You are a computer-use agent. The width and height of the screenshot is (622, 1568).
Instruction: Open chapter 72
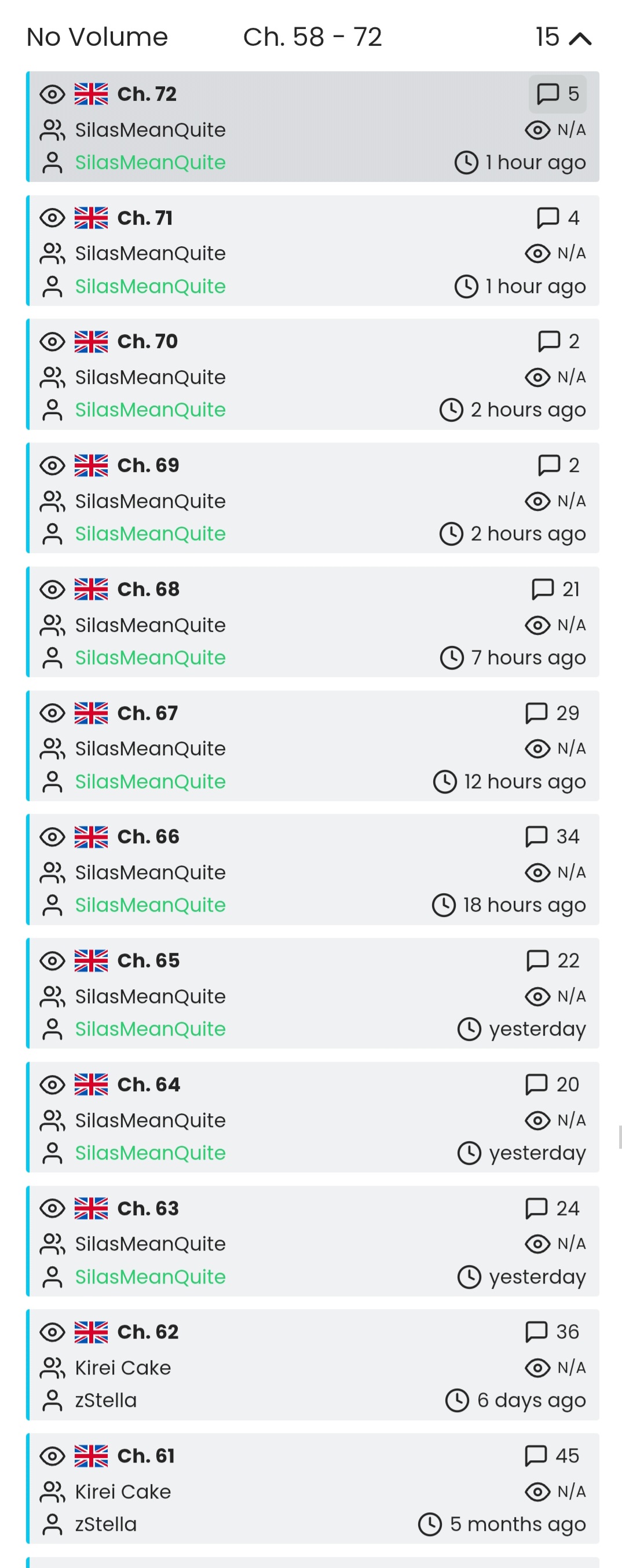147,94
